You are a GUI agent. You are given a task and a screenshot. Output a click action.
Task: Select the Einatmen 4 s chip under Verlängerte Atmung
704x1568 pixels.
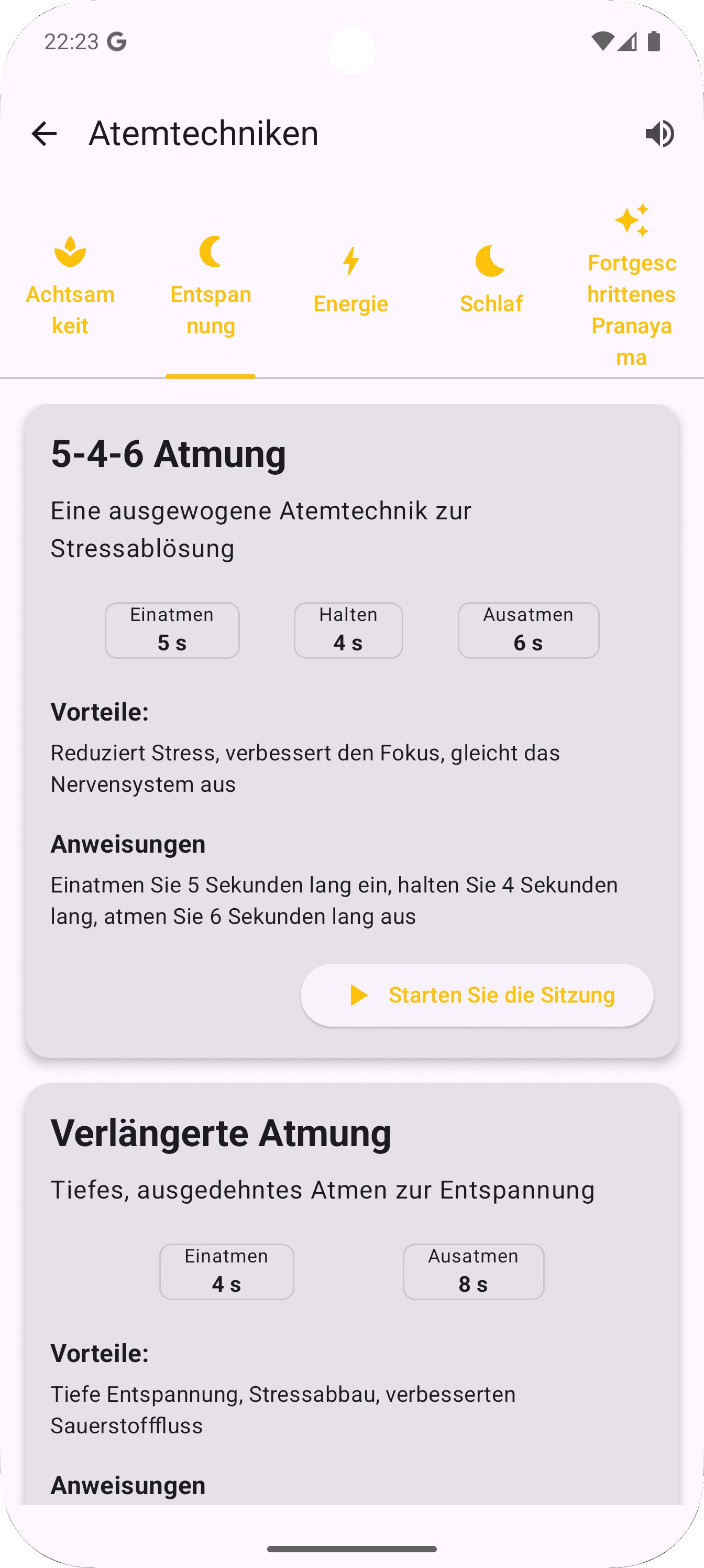226,1271
